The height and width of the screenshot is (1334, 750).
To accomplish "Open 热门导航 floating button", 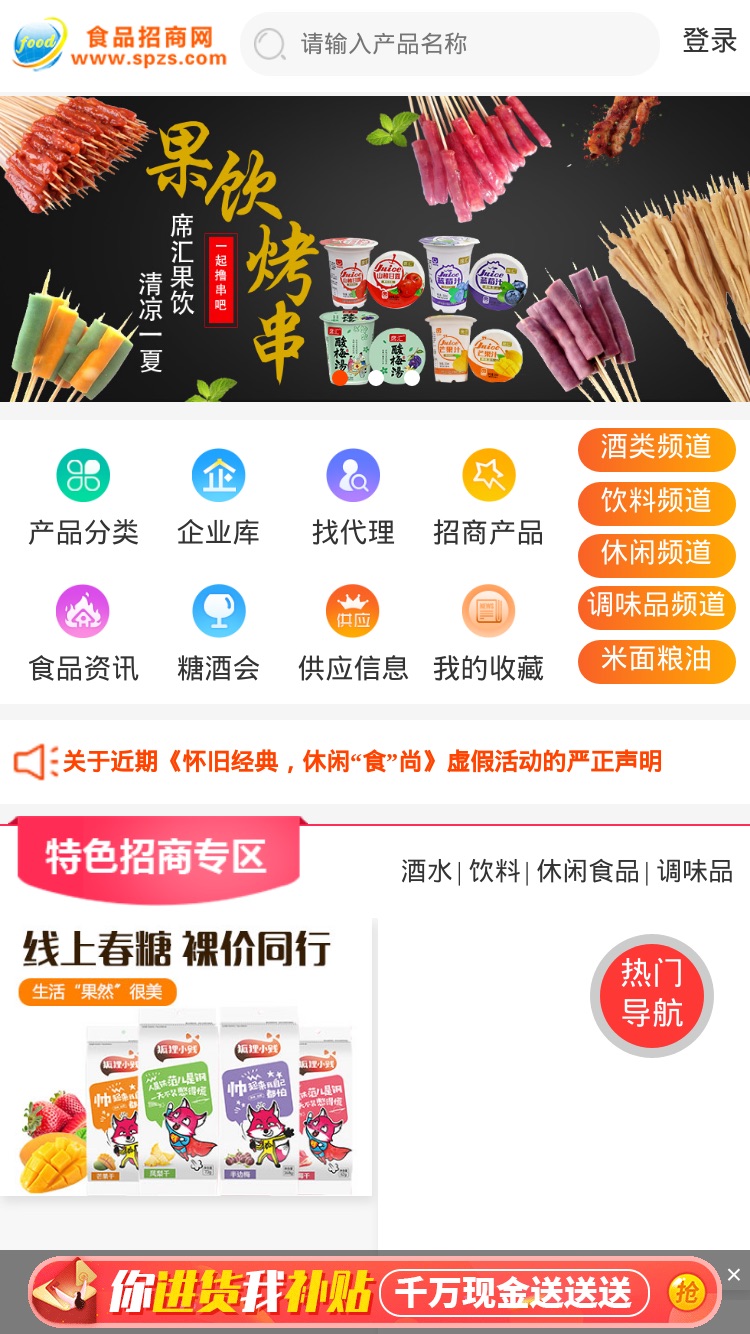I will 652,995.
